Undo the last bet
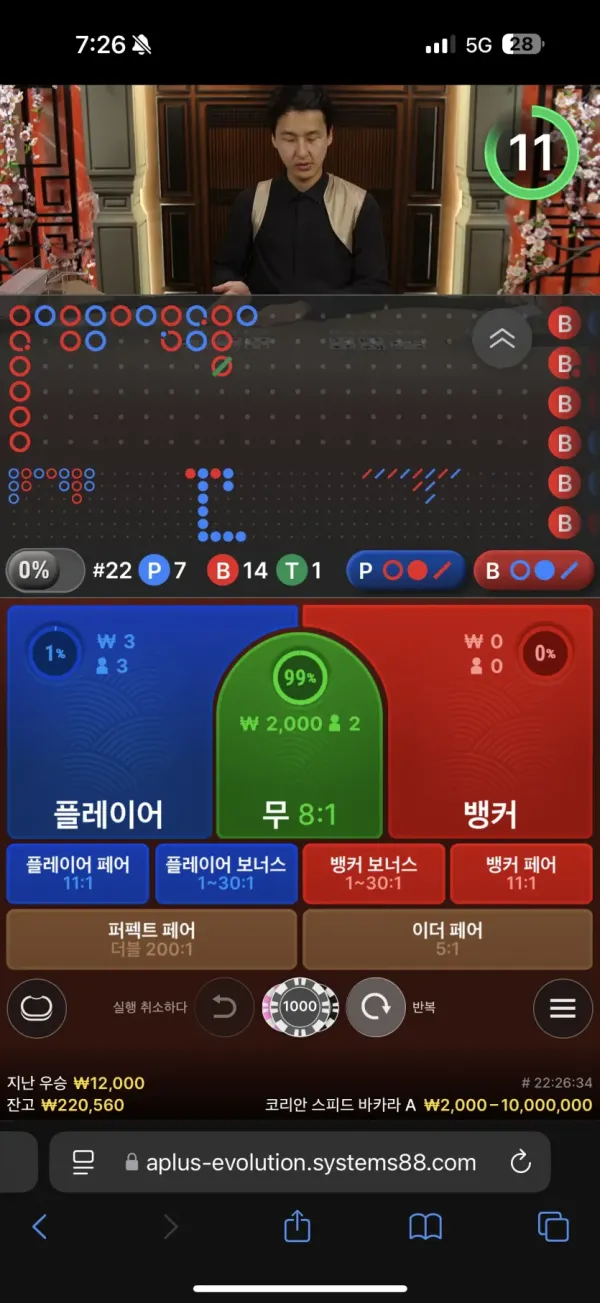The width and height of the screenshot is (600, 1303). tap(224, 1007)
